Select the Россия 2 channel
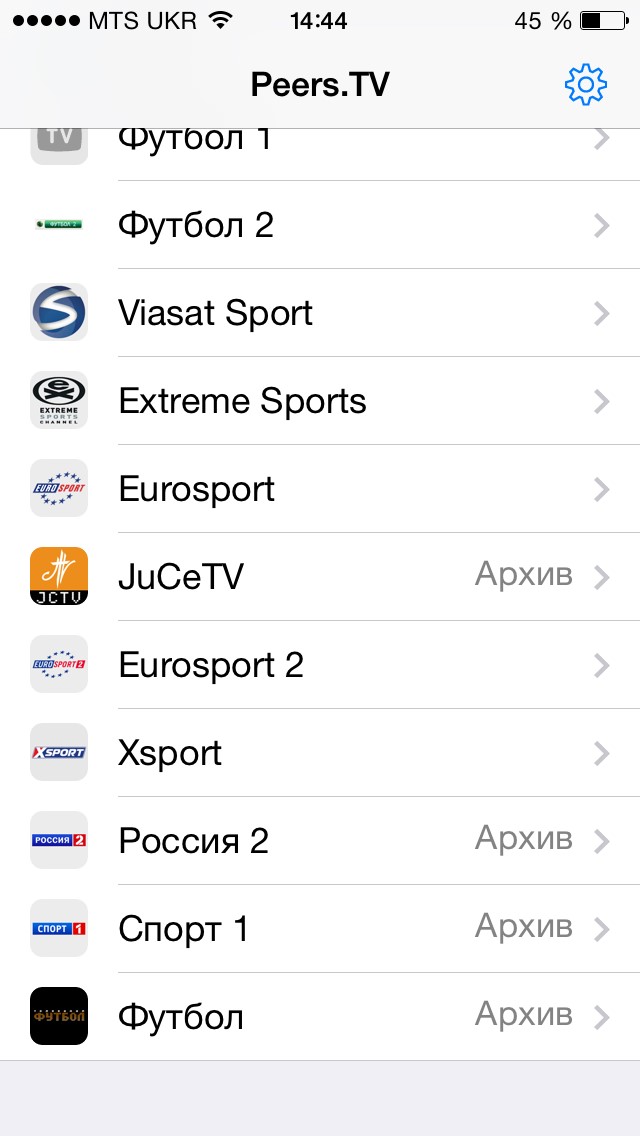 pos(320,840)
